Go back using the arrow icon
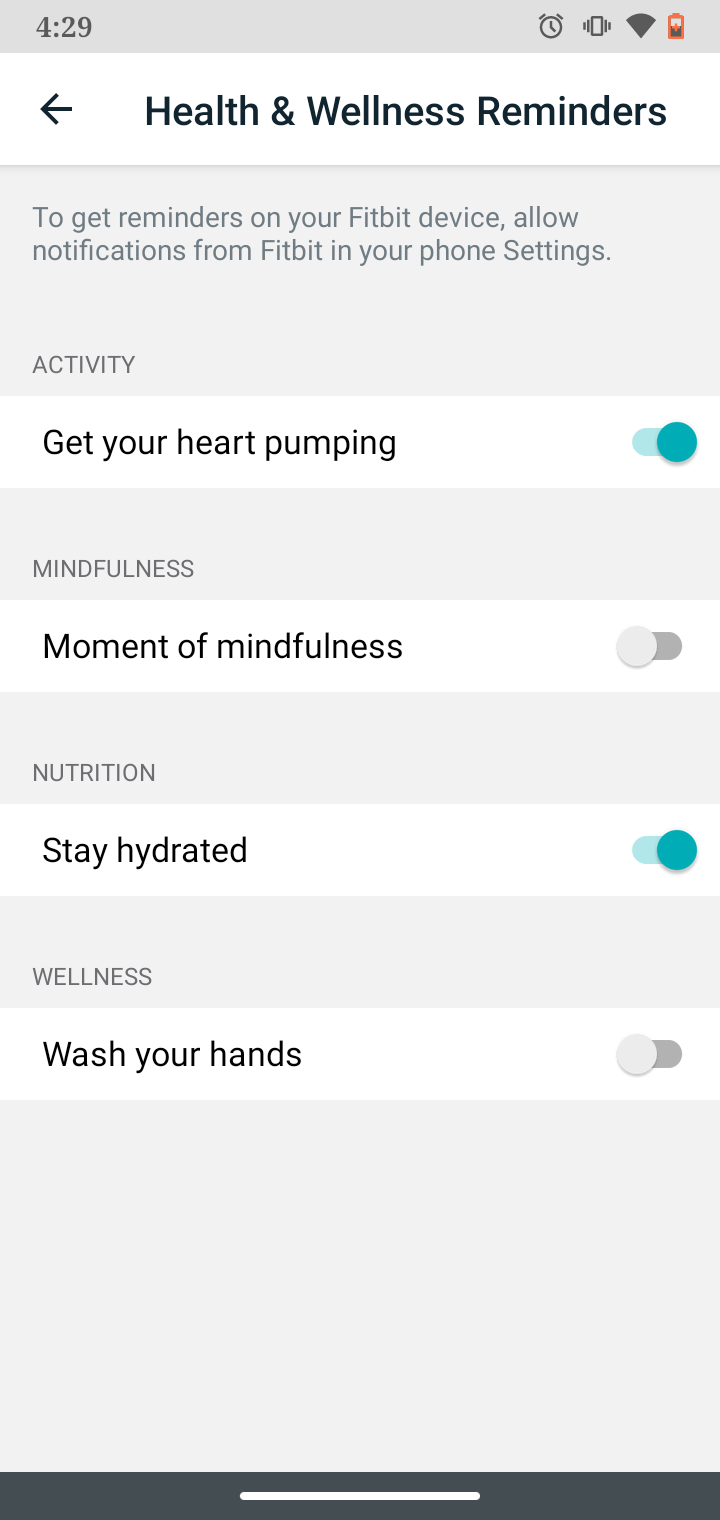The height and width of the screenshot is (1520, 720). 56,109
